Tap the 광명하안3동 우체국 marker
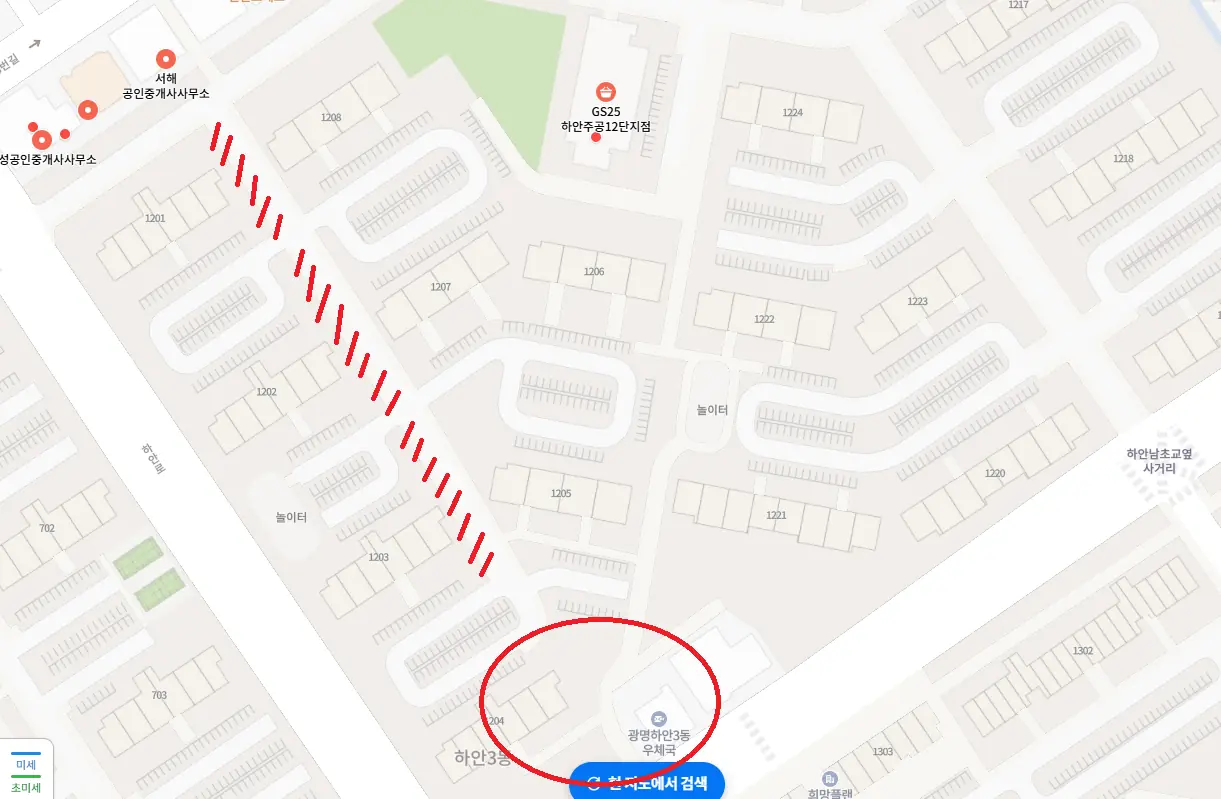Screen dimensions: 1221x799 click(658, 718)
